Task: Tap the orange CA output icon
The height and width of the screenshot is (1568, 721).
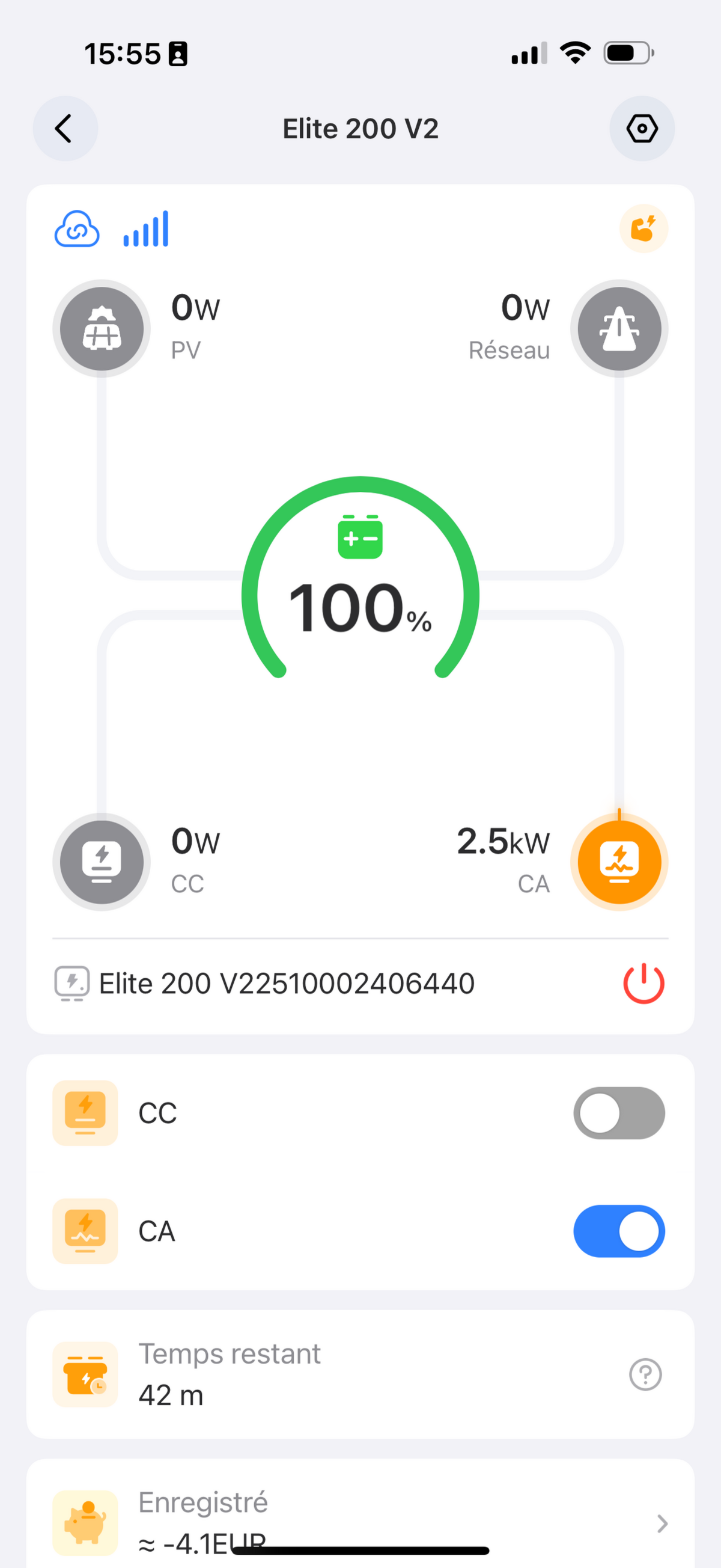Action: tap(619, 862)
